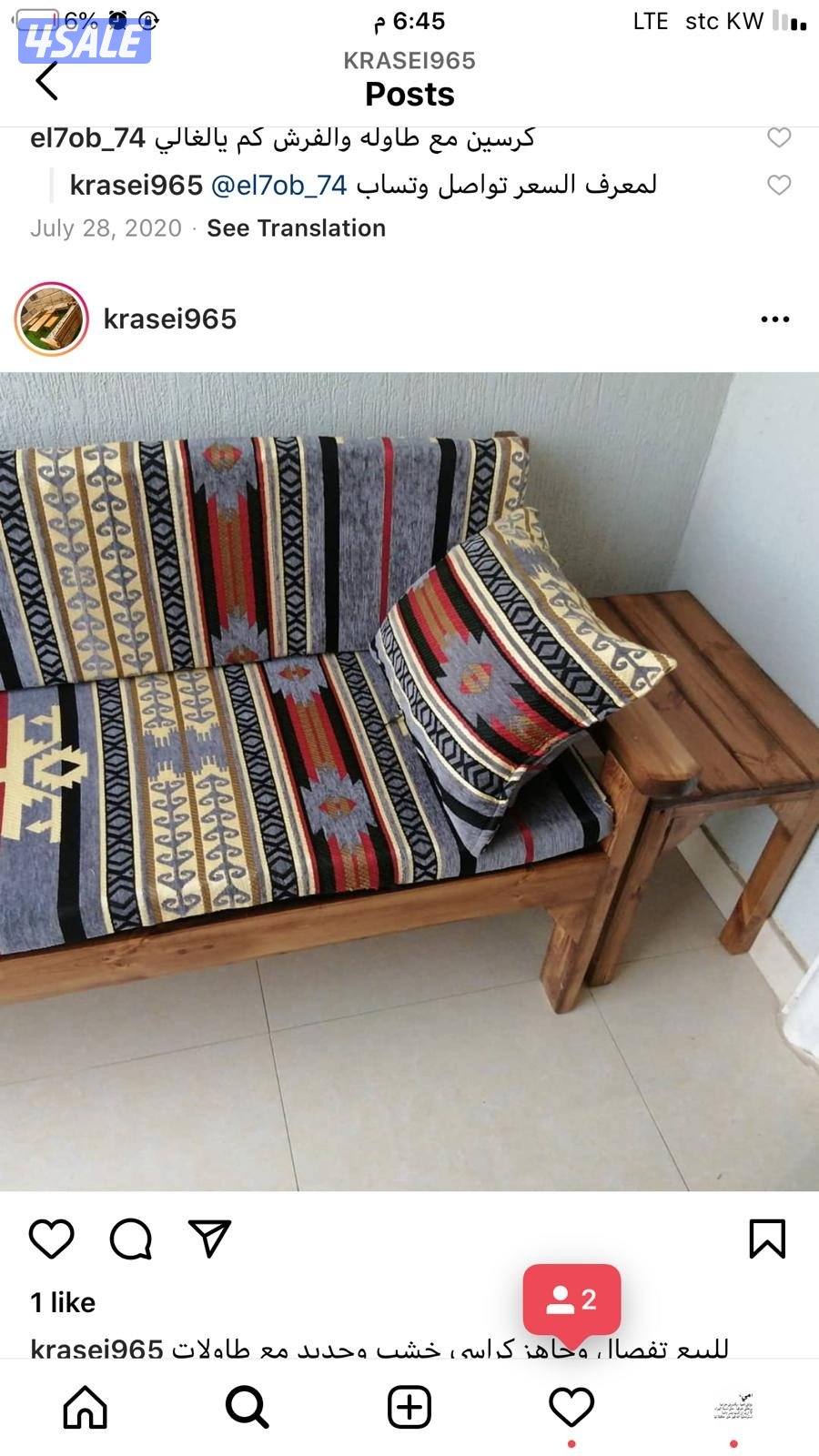Open the Activity heart tab
The width and height of the screenshot is (819, 1456).
pos(571,1408)
